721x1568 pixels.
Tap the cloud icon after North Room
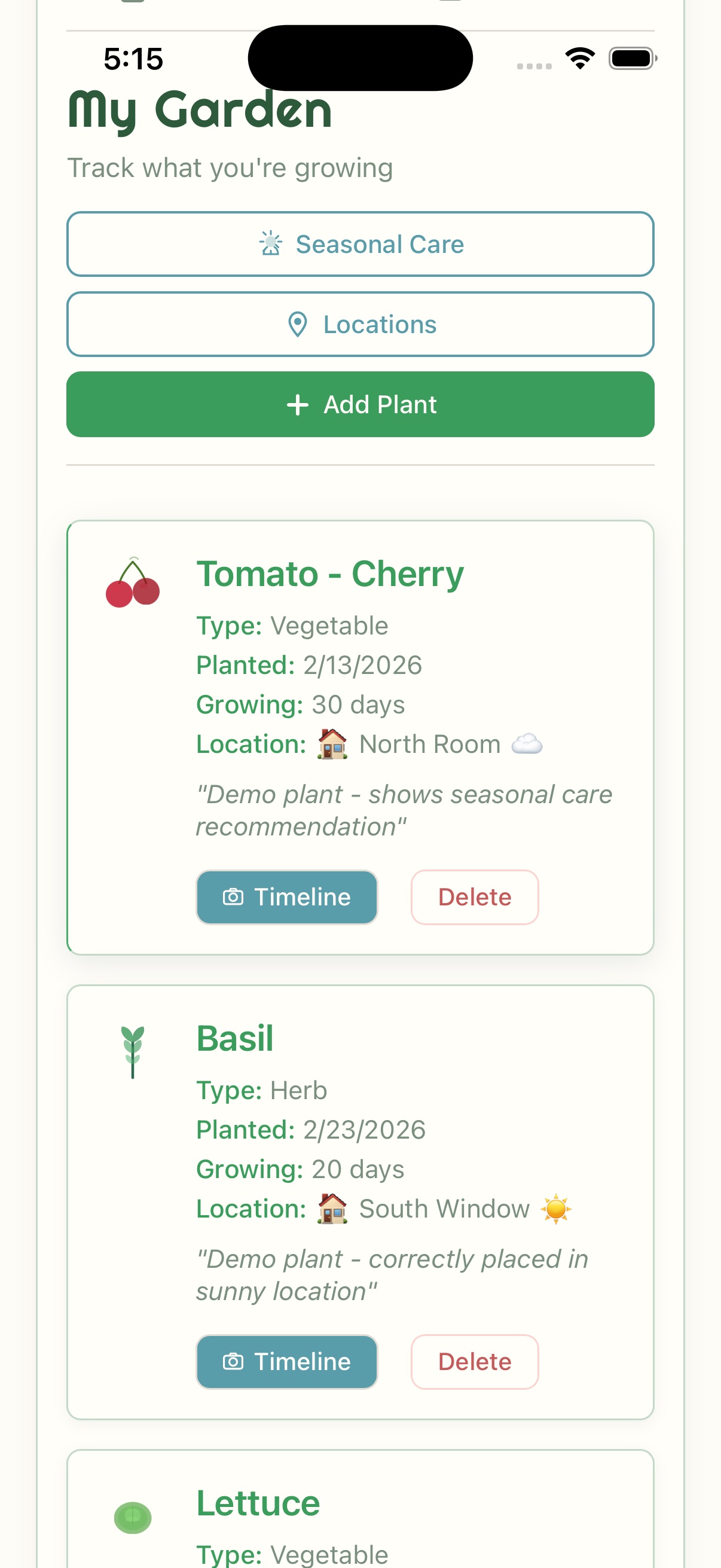(527, 744)
